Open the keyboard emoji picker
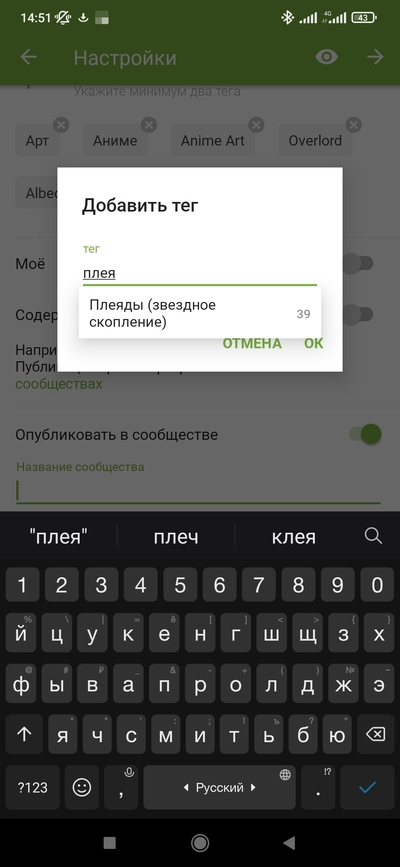Image resolution: width=400 pixels, height=867 pixels. click(82, 787)
